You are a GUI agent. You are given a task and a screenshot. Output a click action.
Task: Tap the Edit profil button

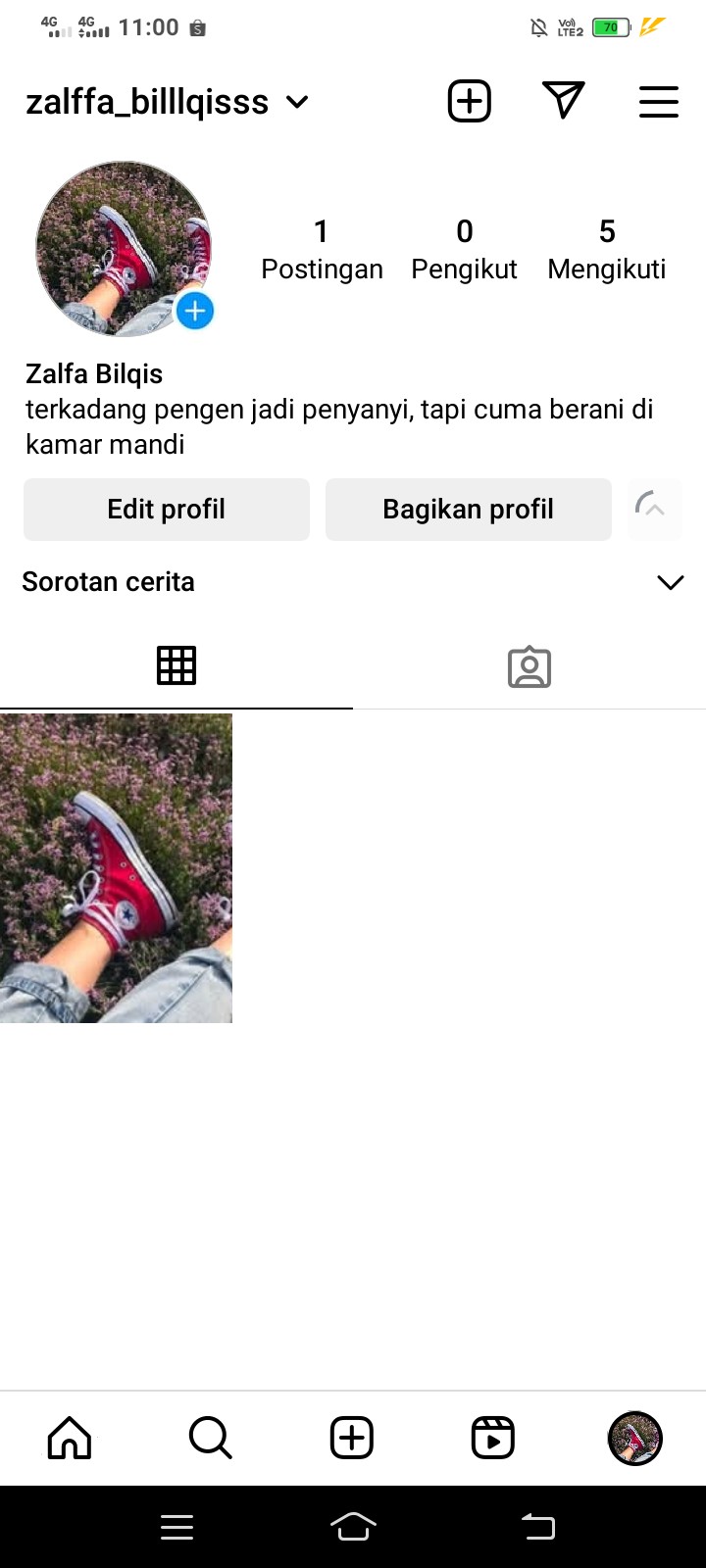click(x=167, y=510)
